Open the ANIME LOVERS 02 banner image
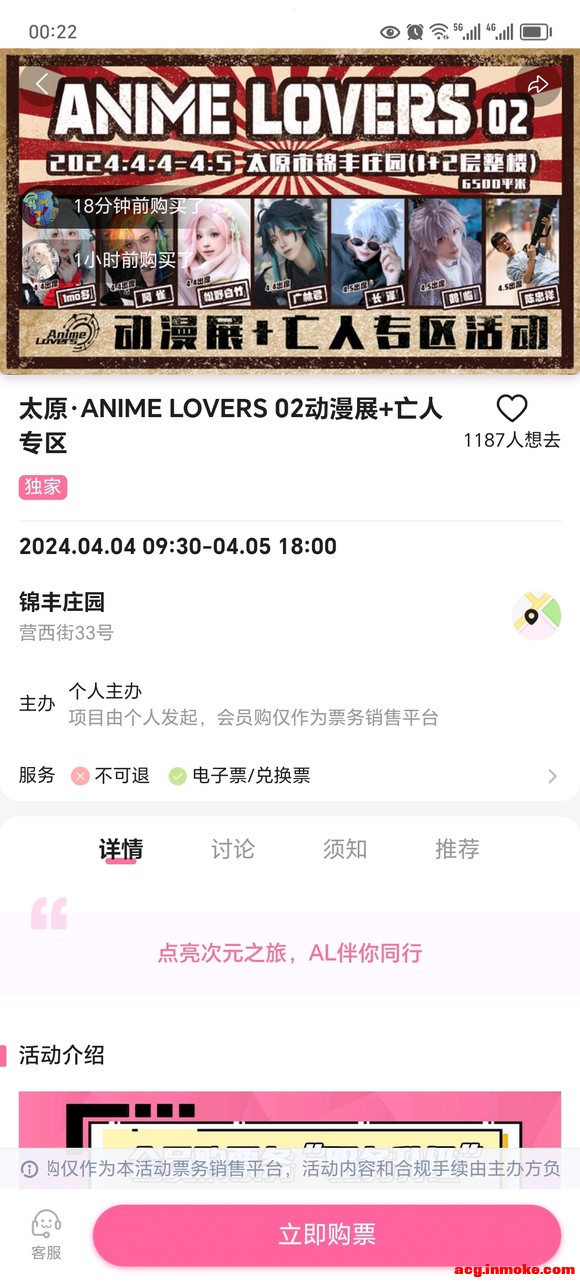This screenshot has width=580, height=1282. tap(290, 211)
